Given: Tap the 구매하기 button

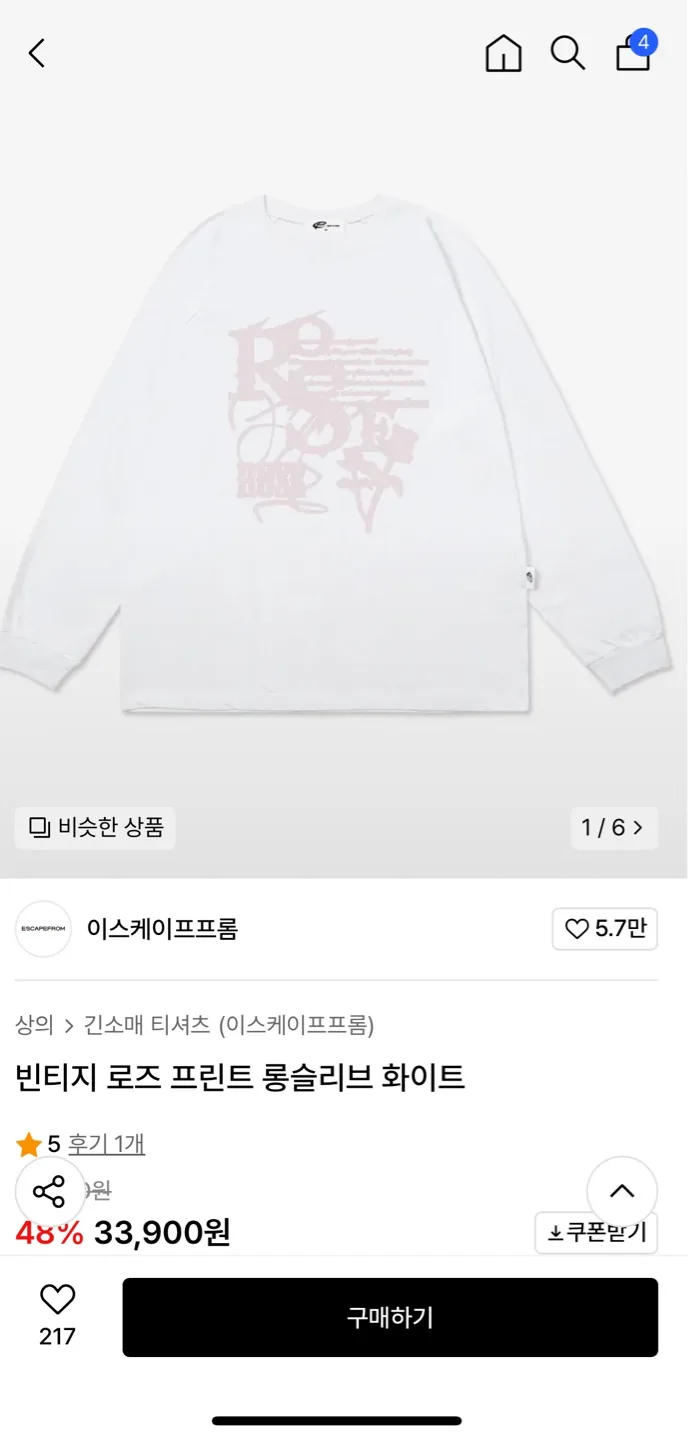Looking at the screenshot, I should (390, 1317).
